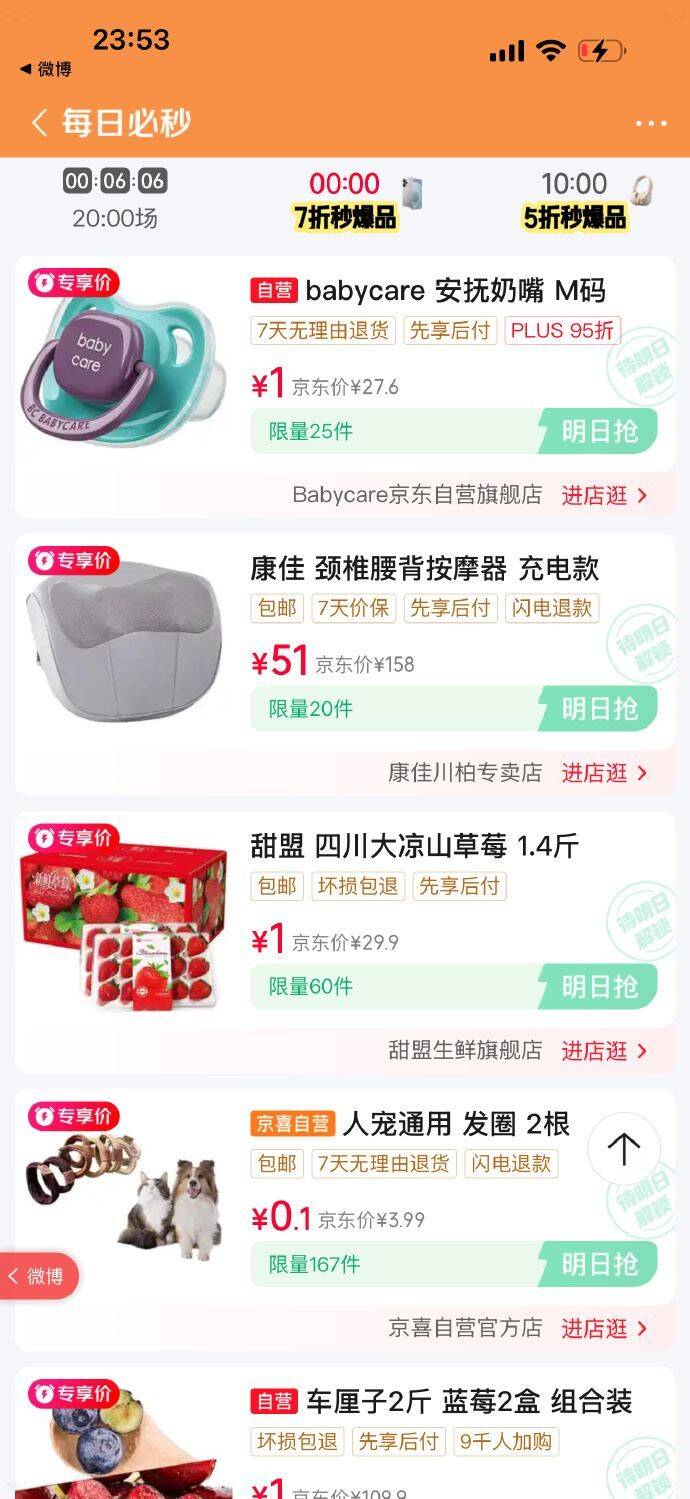This screenshot has height=1499, width=690.
Task: Open 康佳 颈椎腰背按摩器 product card
Action: 424,568
